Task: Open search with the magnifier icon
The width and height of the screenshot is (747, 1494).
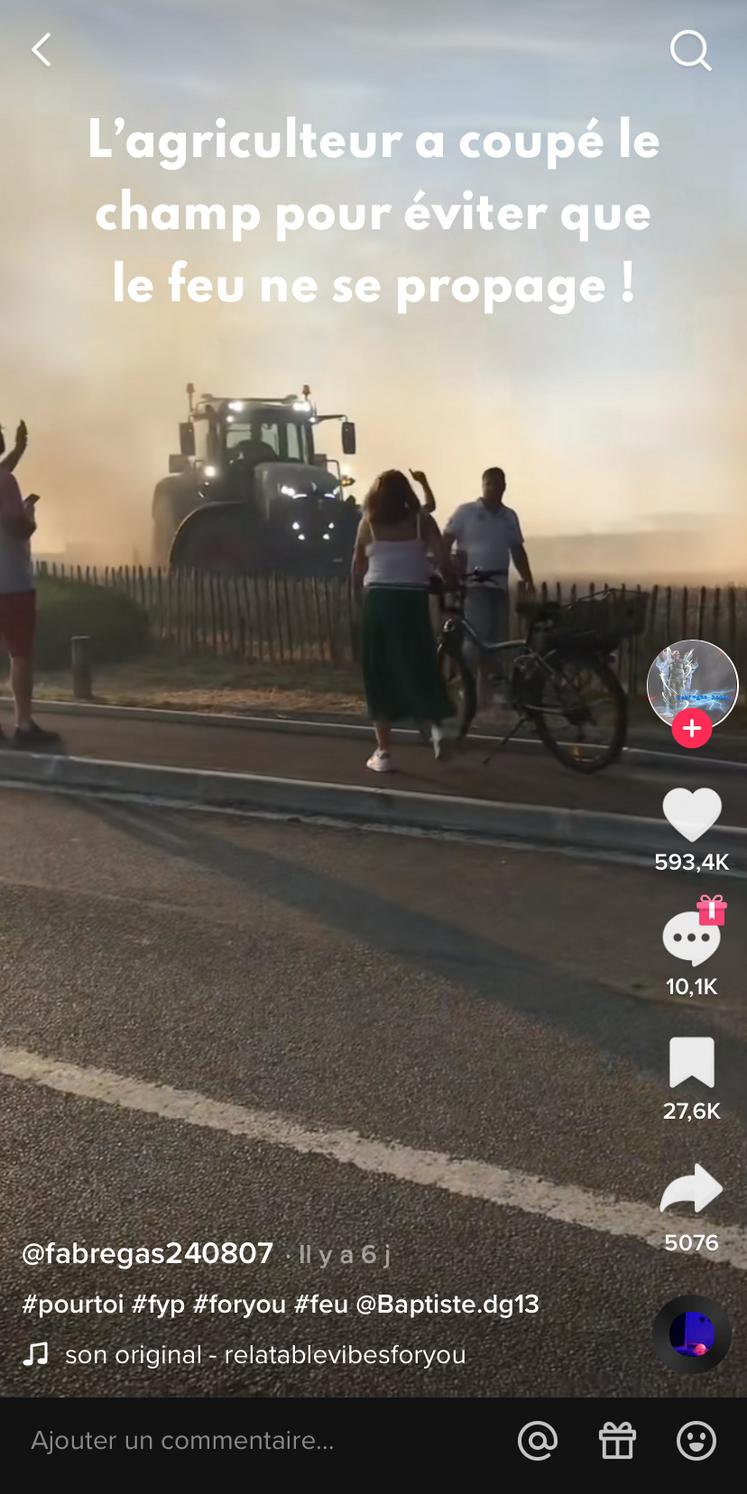Action: point(690,49)
